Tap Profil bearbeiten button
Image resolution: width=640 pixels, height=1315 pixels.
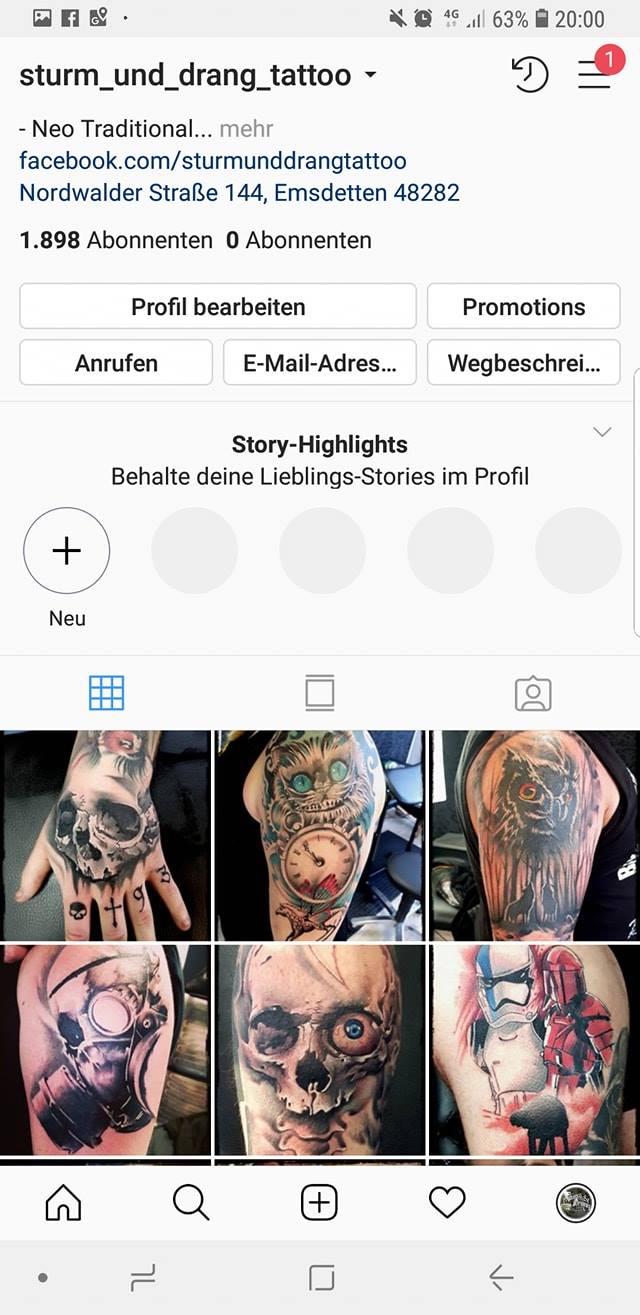[x=218, y=307]
